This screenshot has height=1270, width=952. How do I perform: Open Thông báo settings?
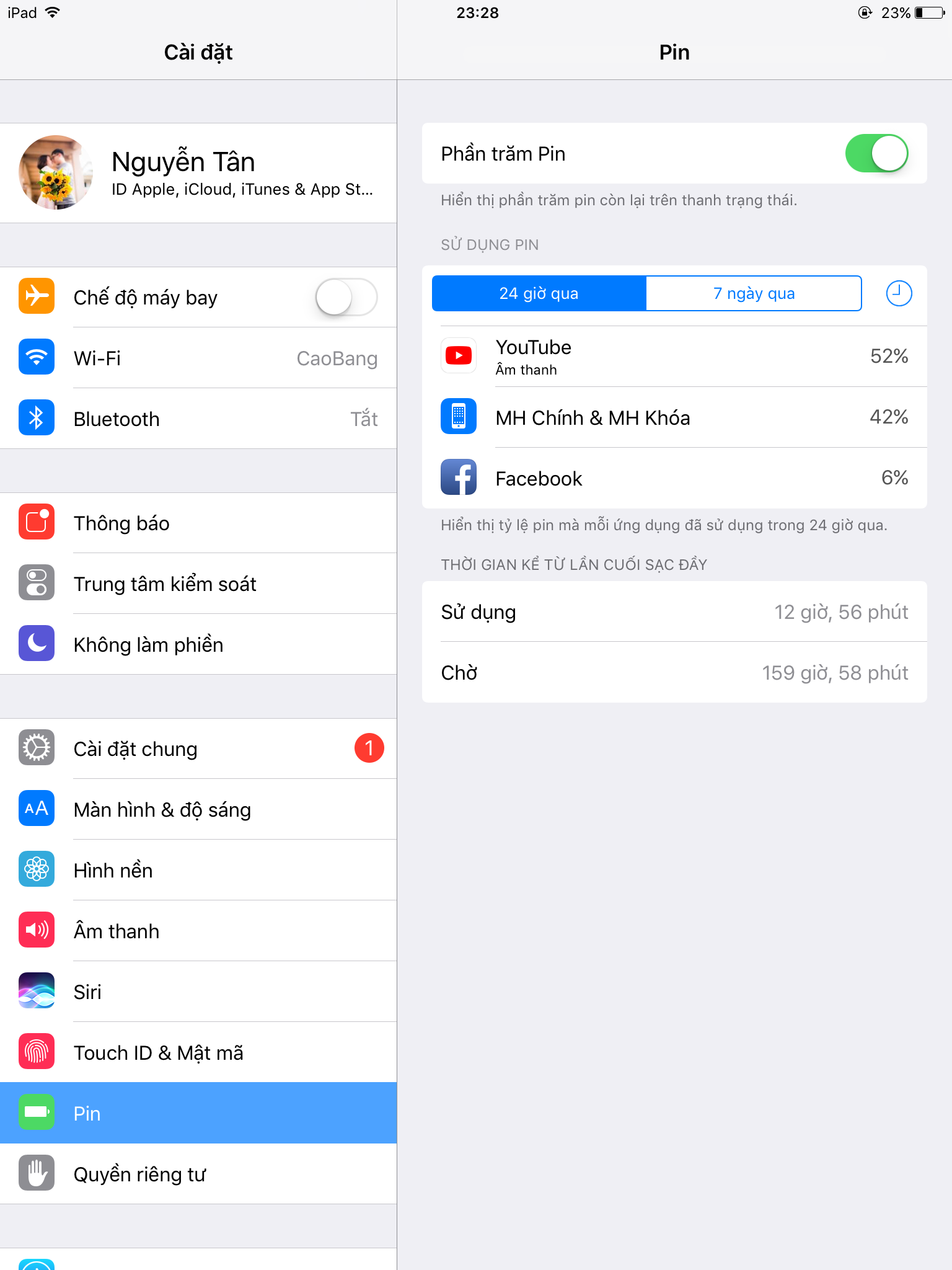tap(198, 523)
